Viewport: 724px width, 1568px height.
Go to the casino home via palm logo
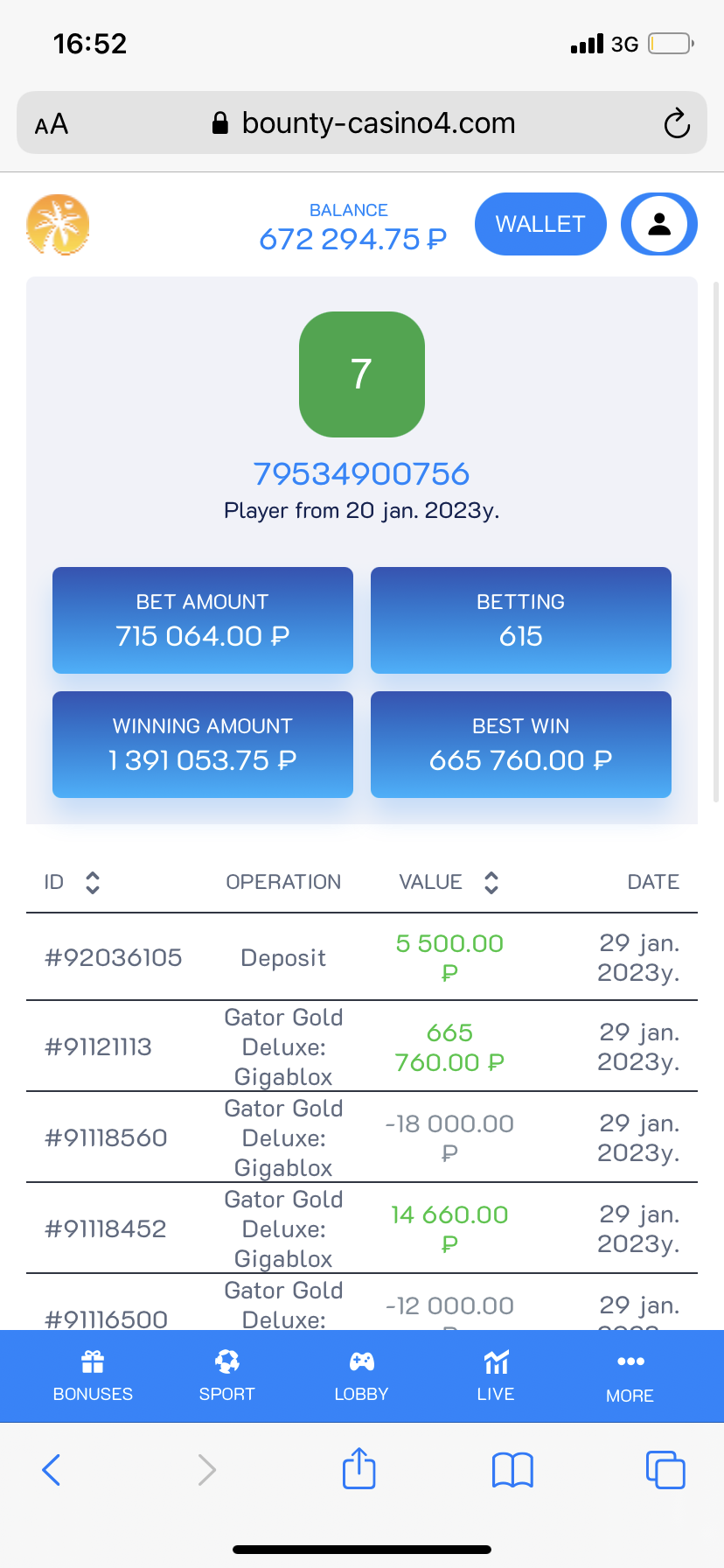pos(58,225)
